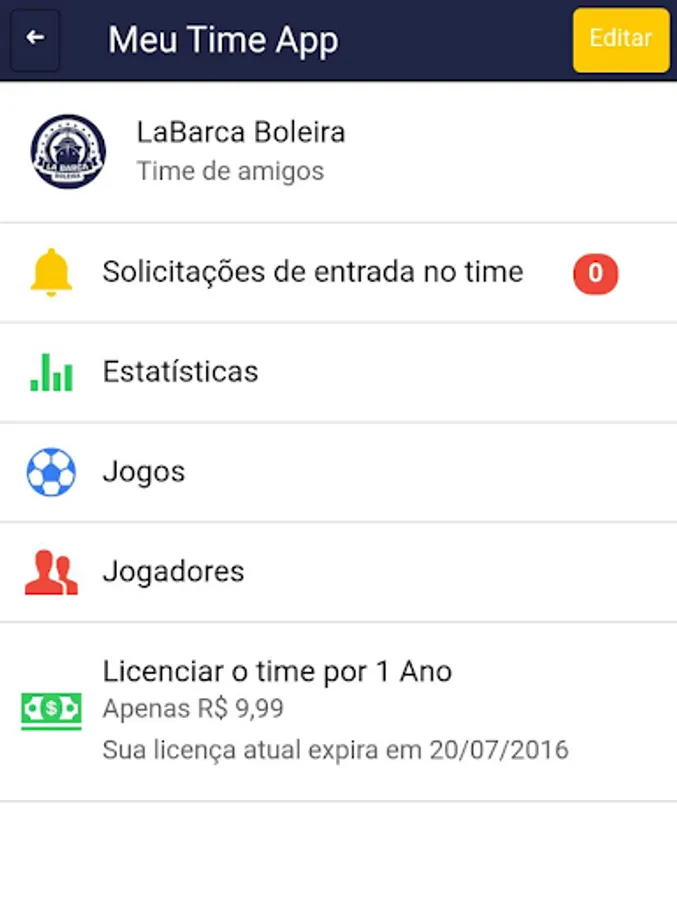
Task: Open the LaBarca Boleira team row
Action: coord(240,150)
